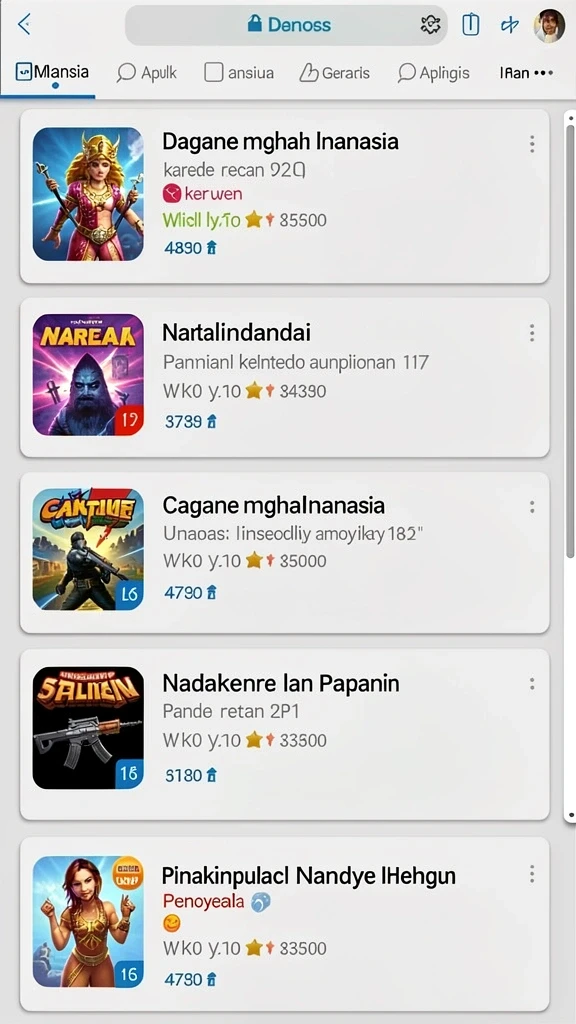
Task: Go back with the top-left arrow
Action: tap(24, 25)
